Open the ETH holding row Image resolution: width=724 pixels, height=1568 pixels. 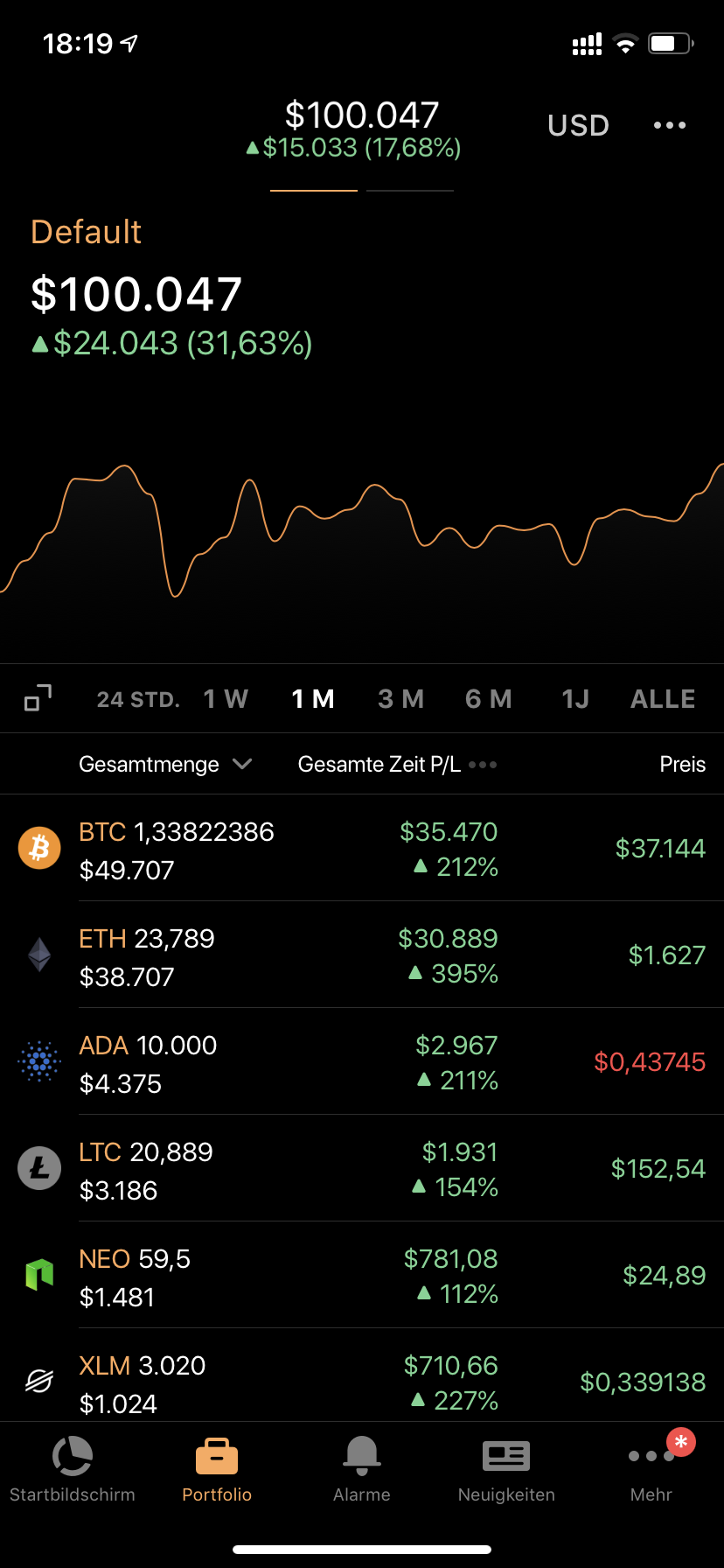click(x=362, y=955)
